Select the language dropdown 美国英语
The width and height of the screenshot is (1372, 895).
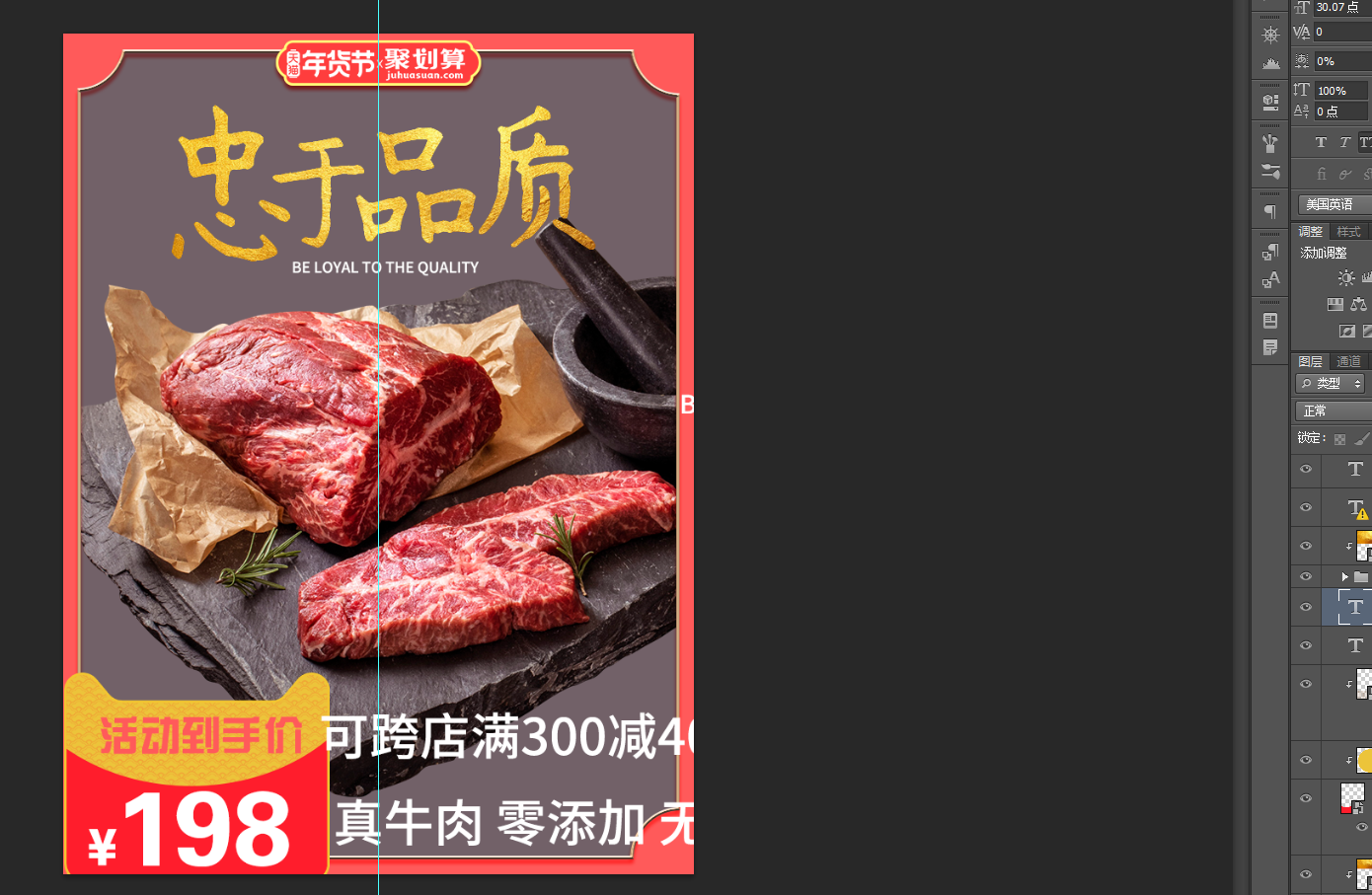(1334, 204)
